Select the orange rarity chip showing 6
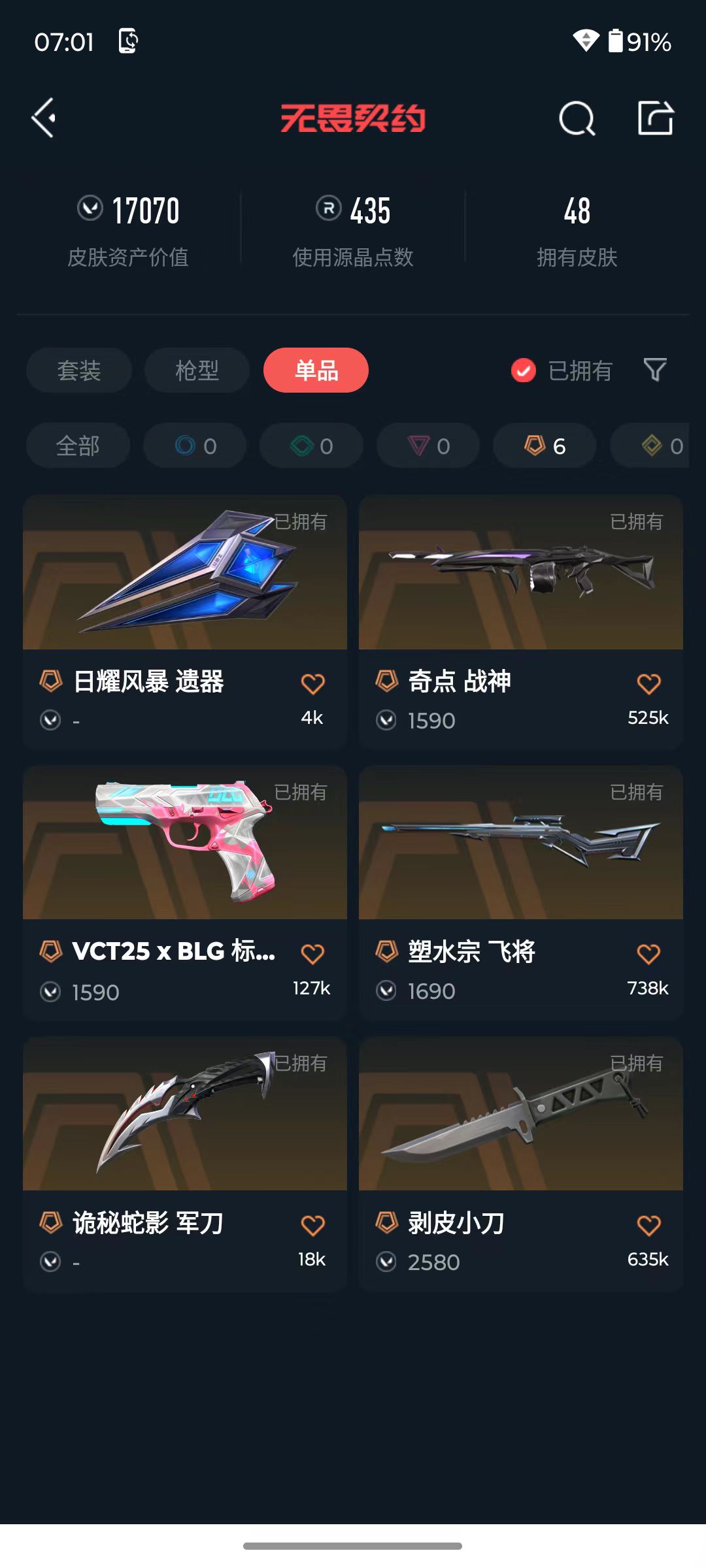The width and height of the screenshot is (706, 1568). [x=545, y=446]
